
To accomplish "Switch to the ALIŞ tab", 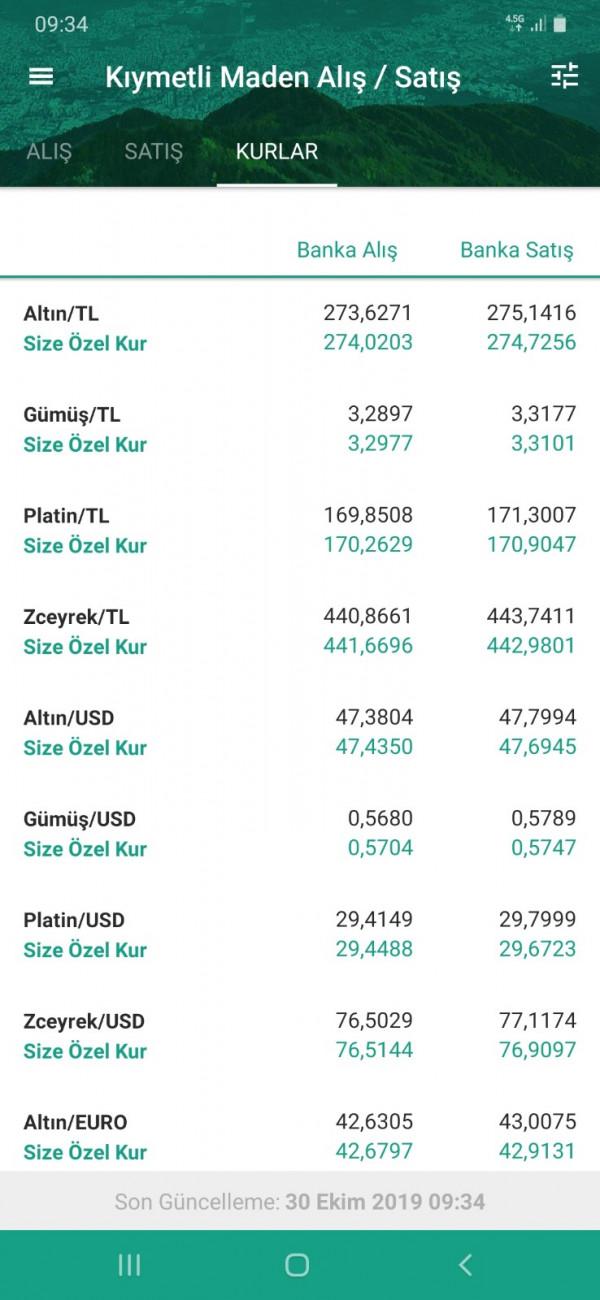I will (49, 152).
